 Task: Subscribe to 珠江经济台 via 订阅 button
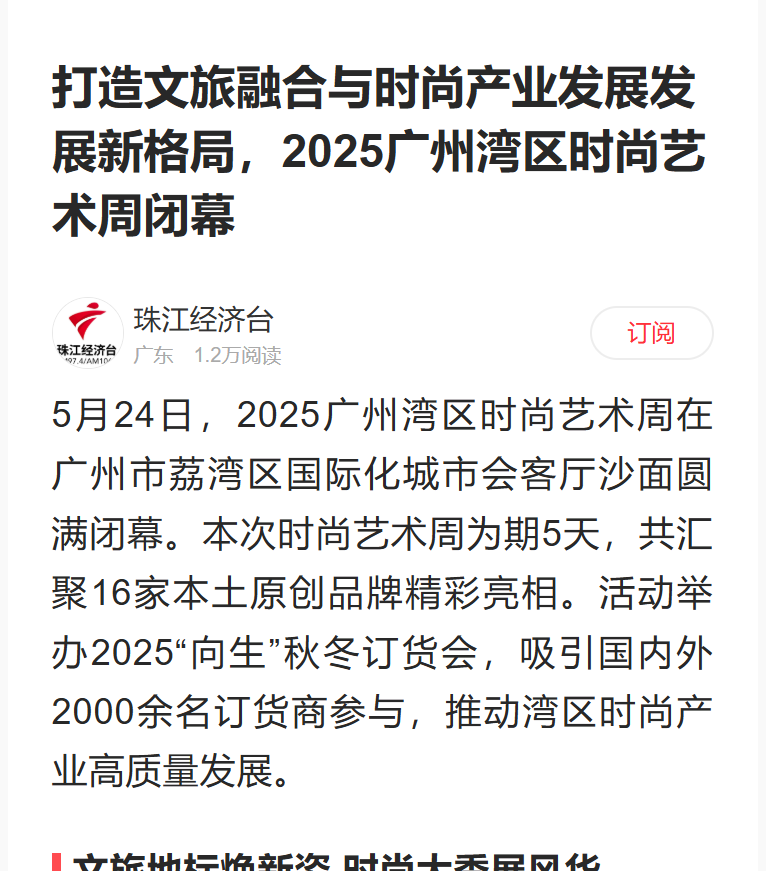[651, 333]
